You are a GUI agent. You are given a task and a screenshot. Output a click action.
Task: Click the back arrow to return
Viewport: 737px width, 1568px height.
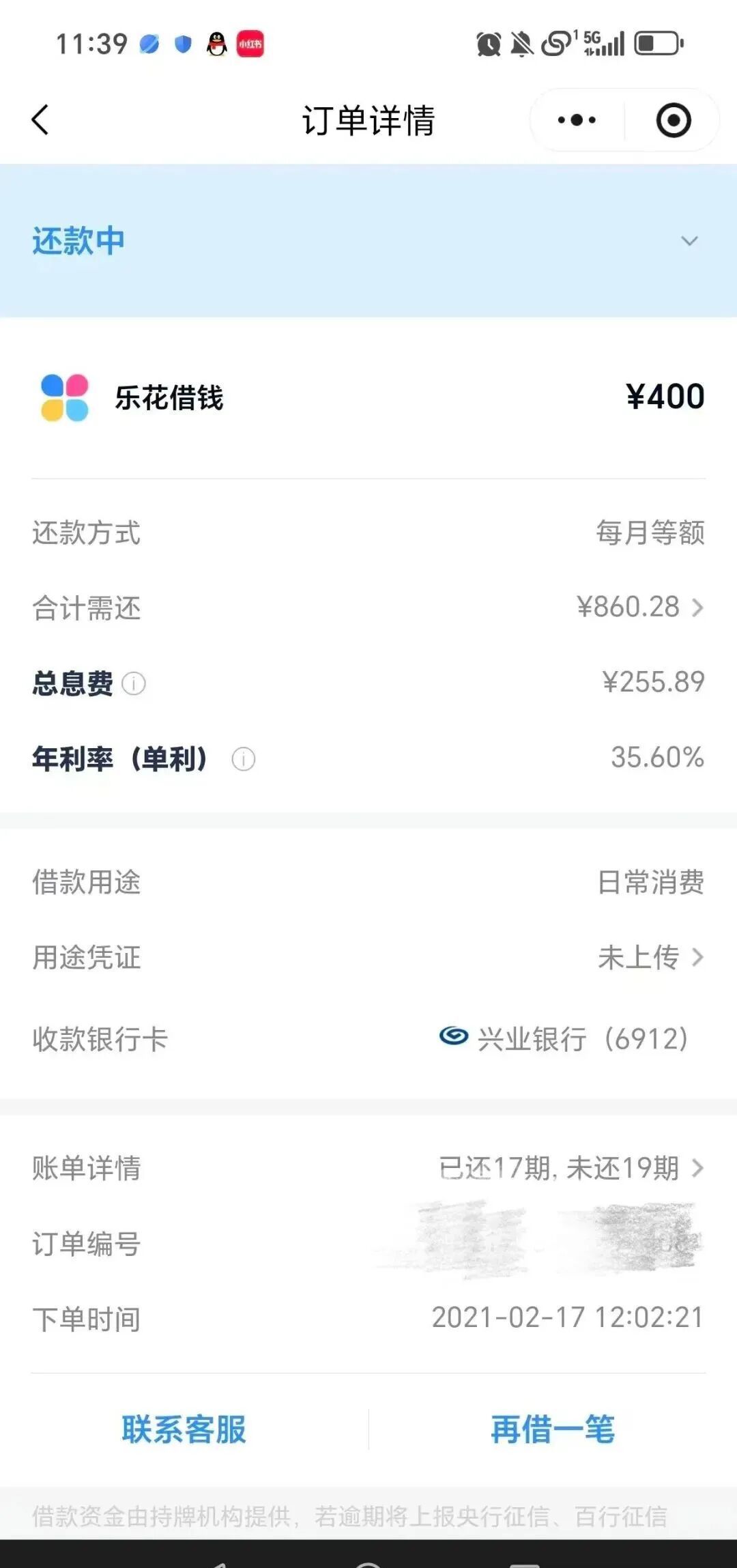click(x=39, y=120)
